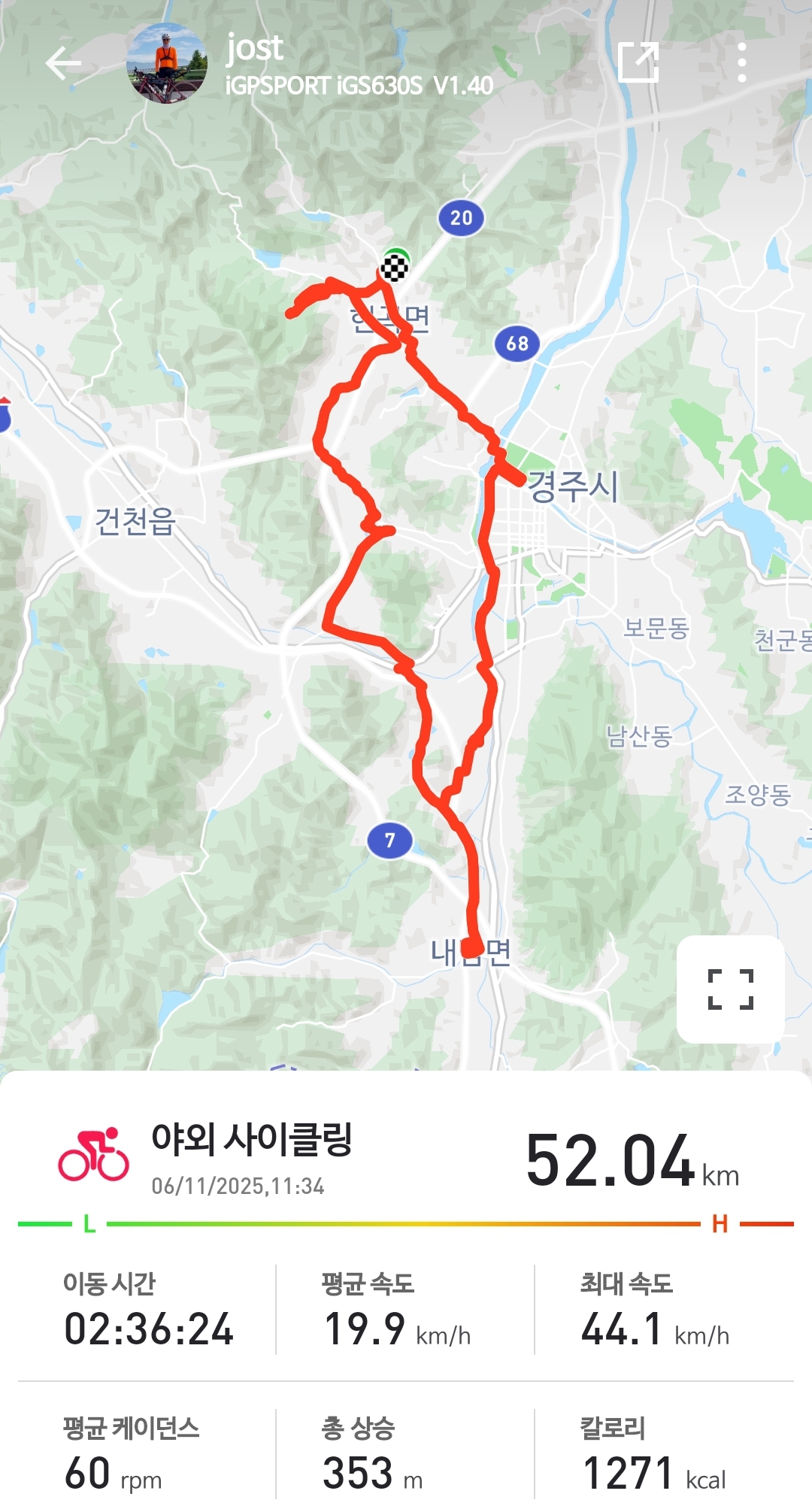Go back using the arrow

pos(63,63)
